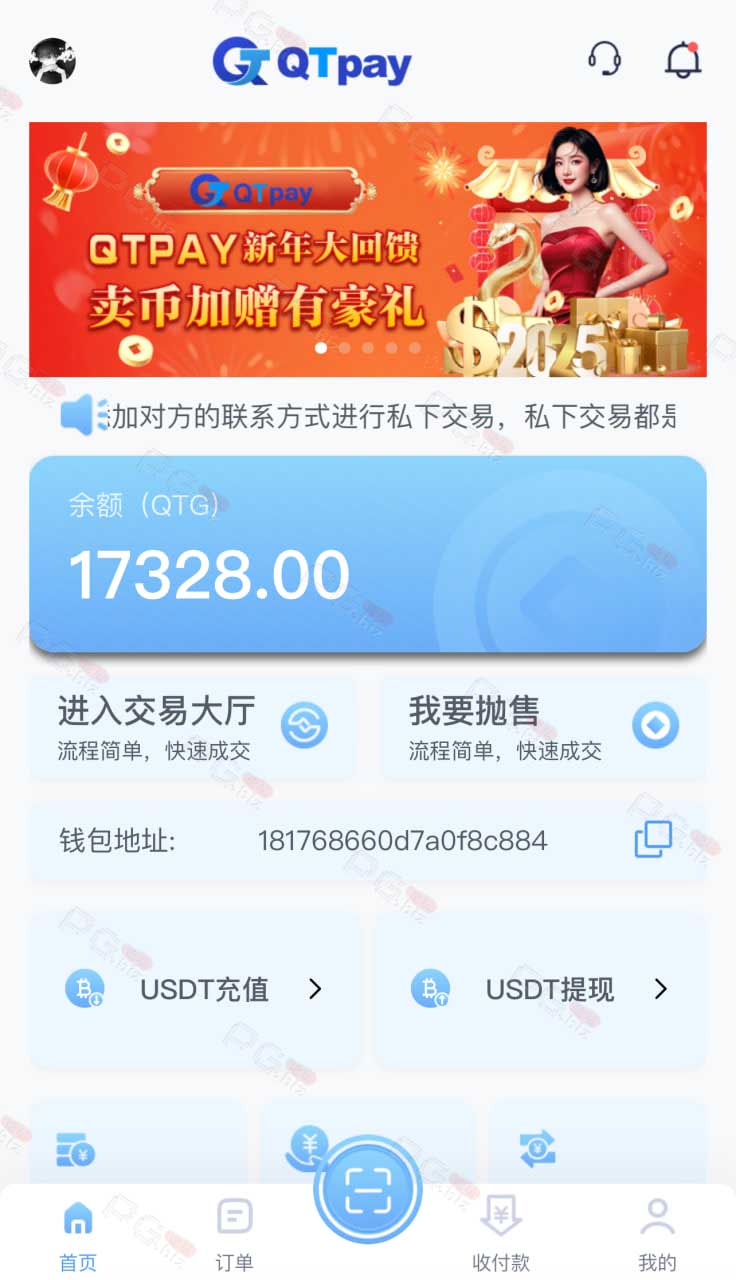Switch to the 订单 tab

point(234,1234)
